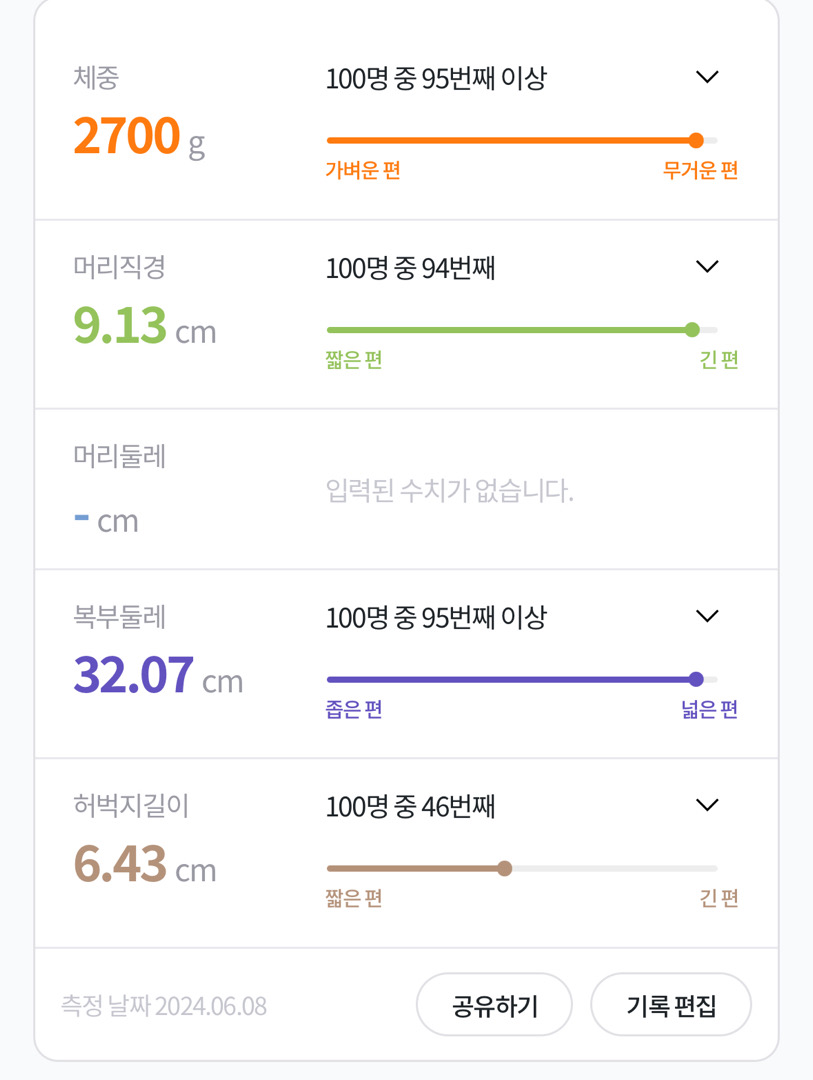
Task: Expand the 체중 (weight) details section
Action: pyautogui.click(x=708, y=76)
